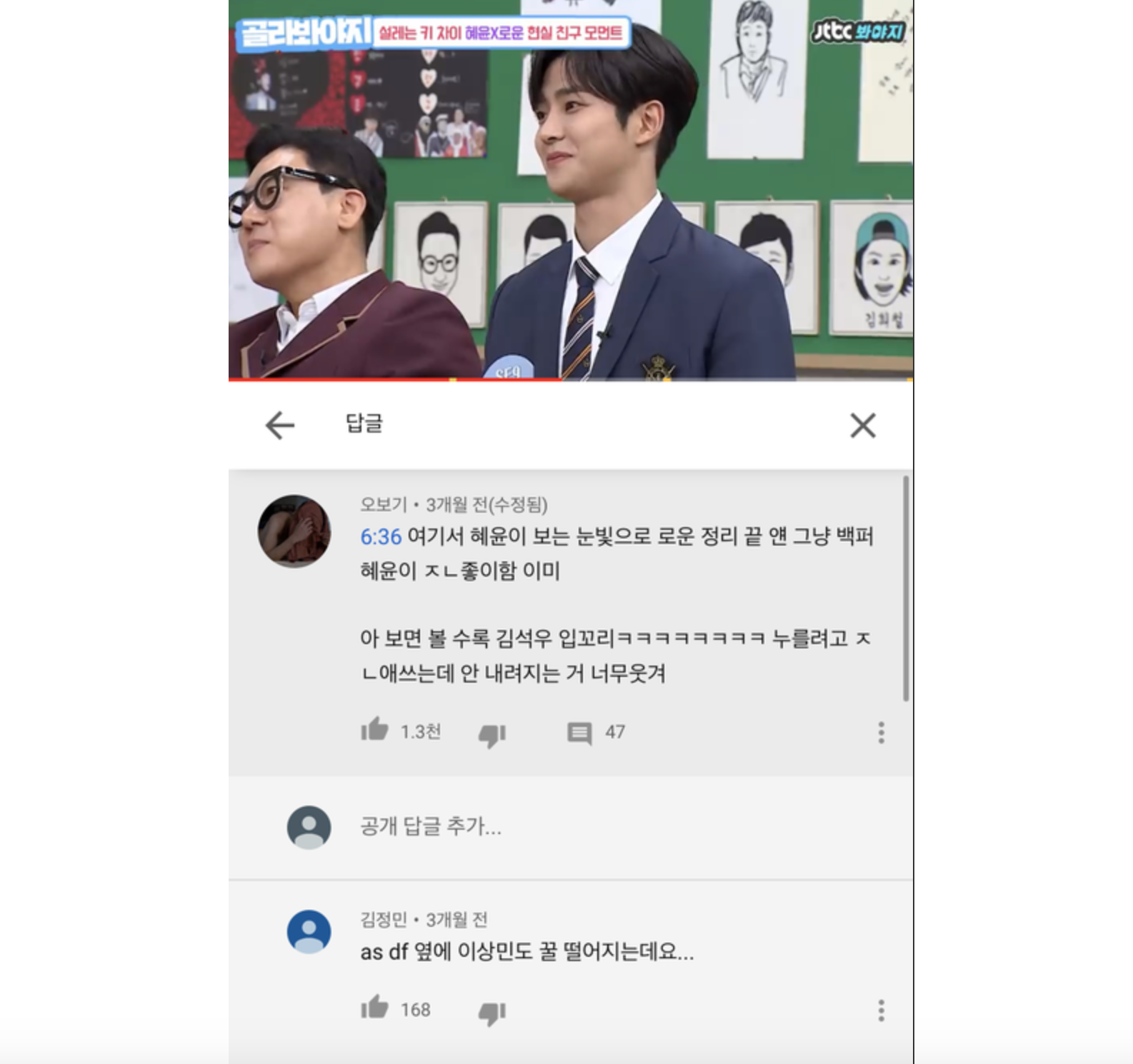Jump to the 6:36 timestamp link

(x=380, y=536)
